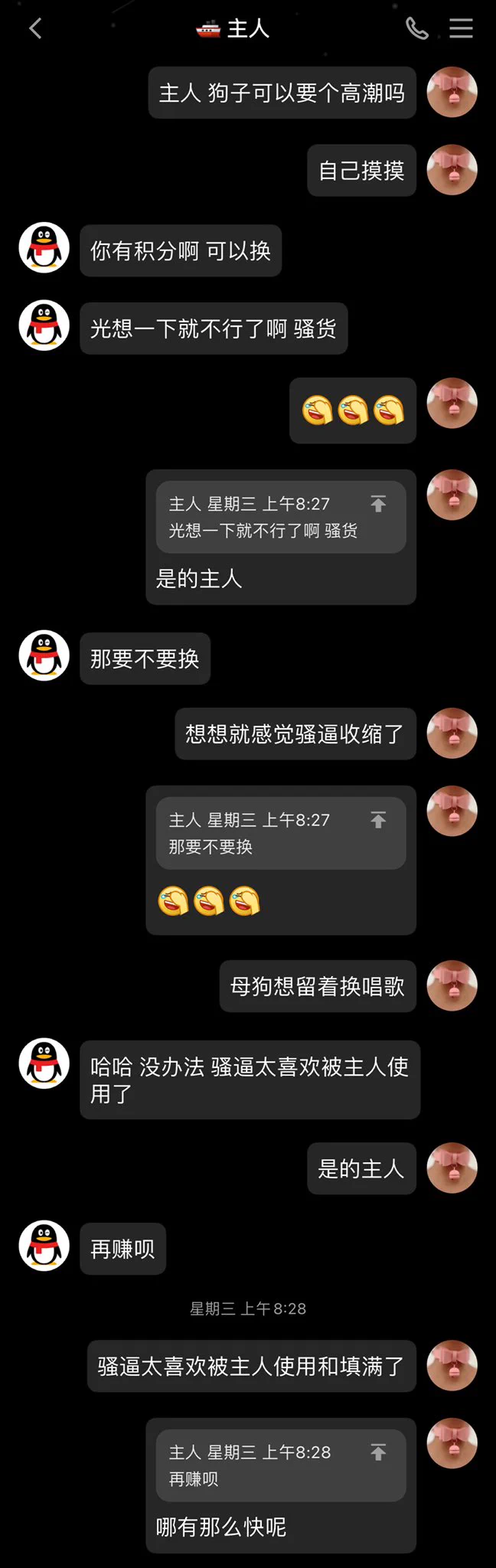Start a voice call with 主人
Screen dimensions: 496x1568
tap(416, 29)
